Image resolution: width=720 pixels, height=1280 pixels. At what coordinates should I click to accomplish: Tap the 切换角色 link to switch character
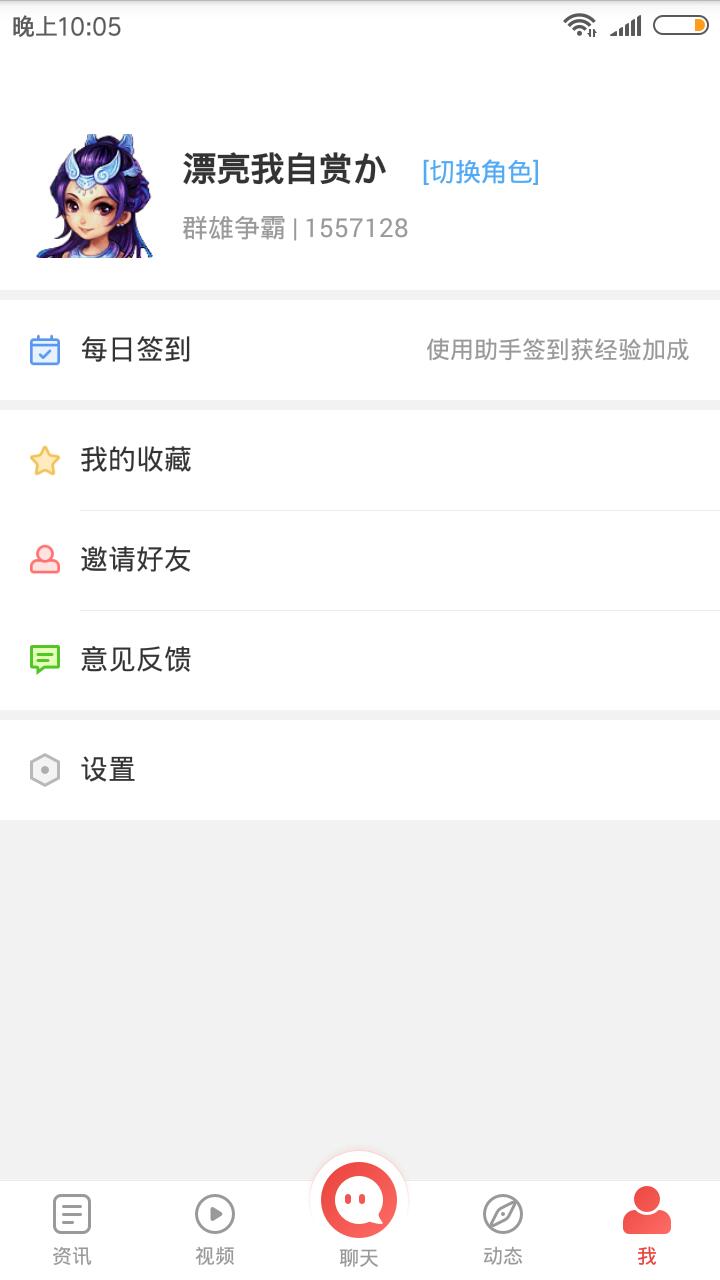(480, 172)
